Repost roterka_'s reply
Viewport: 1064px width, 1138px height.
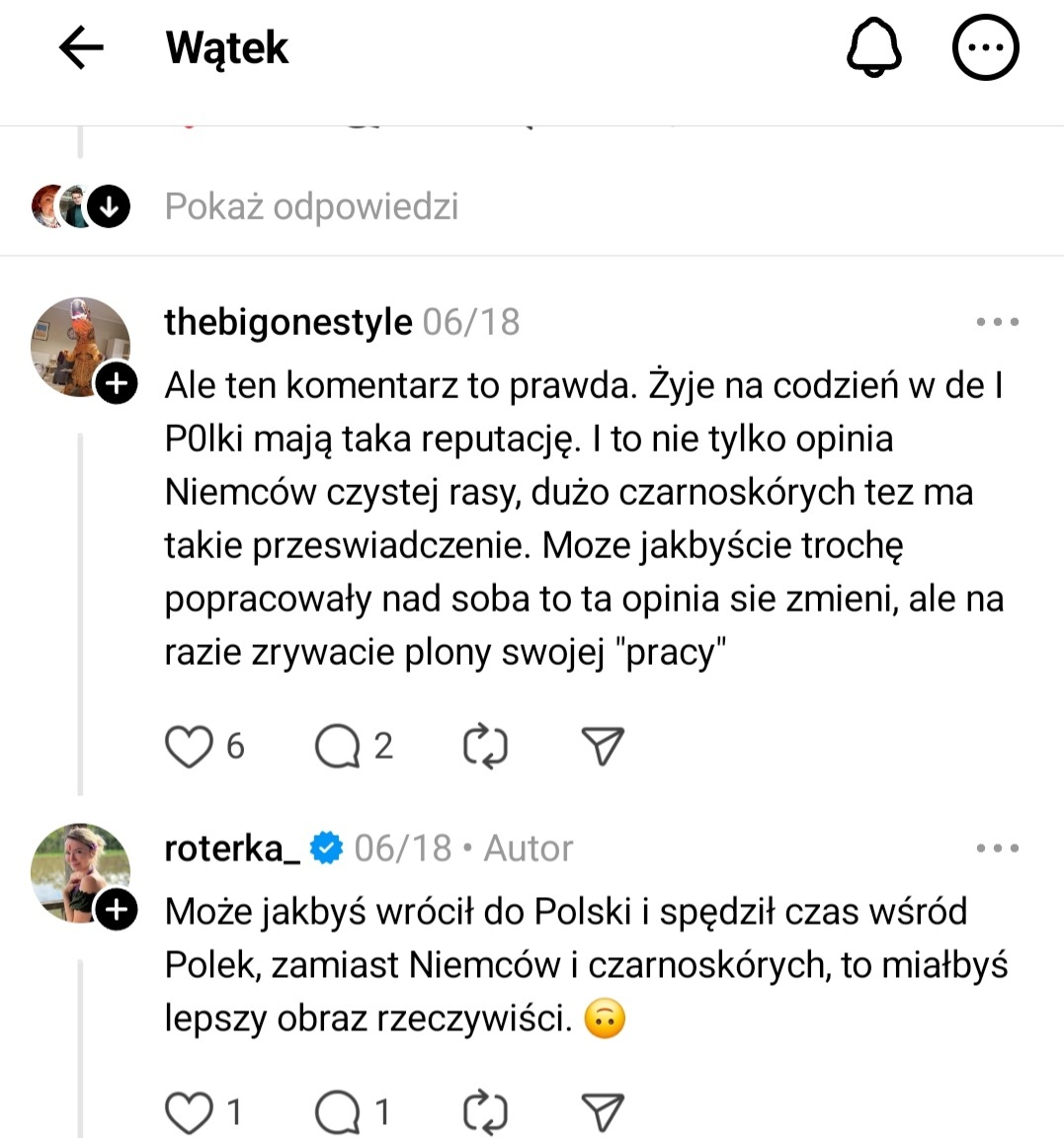(x=485, y=1113)
